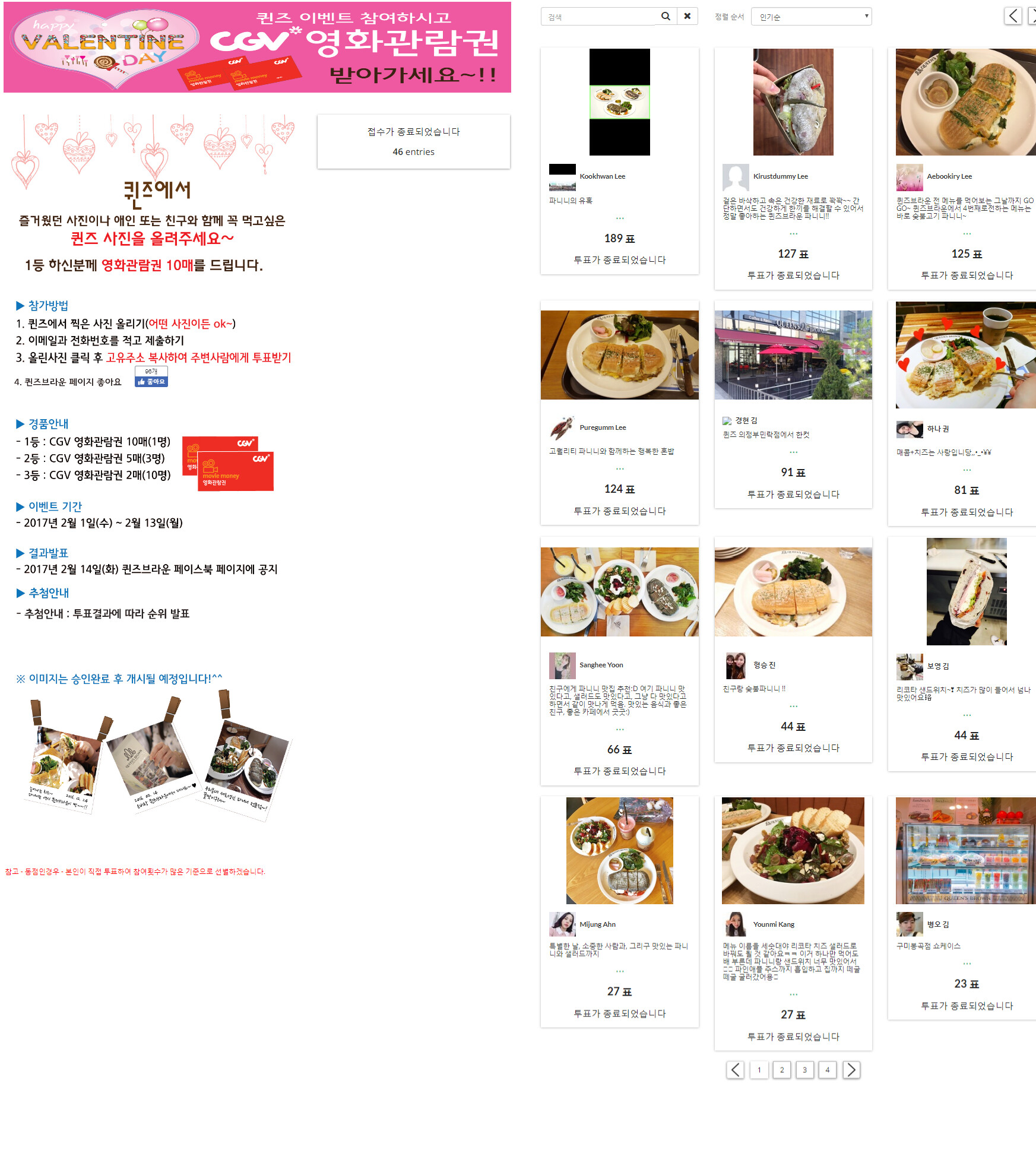
Task: Open Puregumm Lee's entry with 124 votes
Action: 619,354
